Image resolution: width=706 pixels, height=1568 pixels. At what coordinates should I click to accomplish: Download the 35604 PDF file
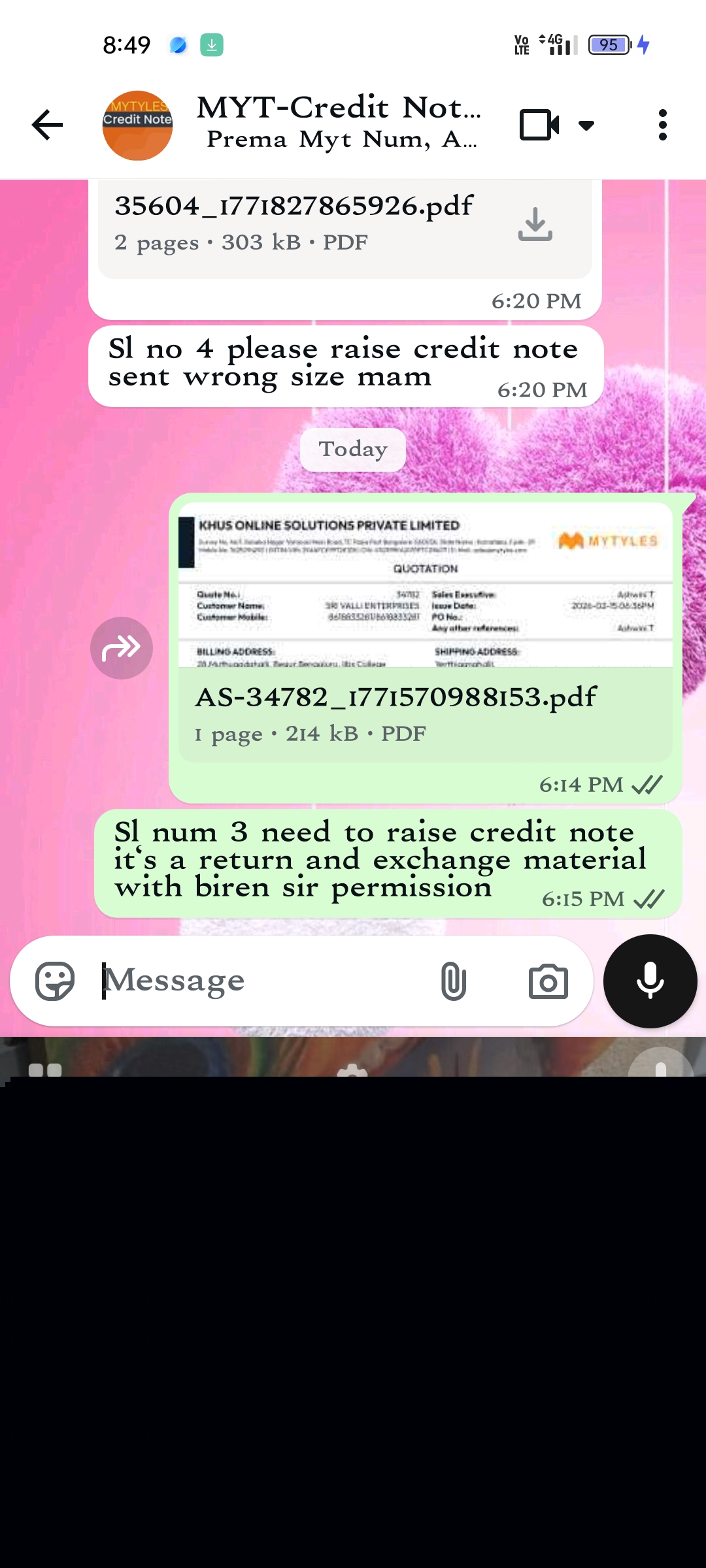(535, 224)
